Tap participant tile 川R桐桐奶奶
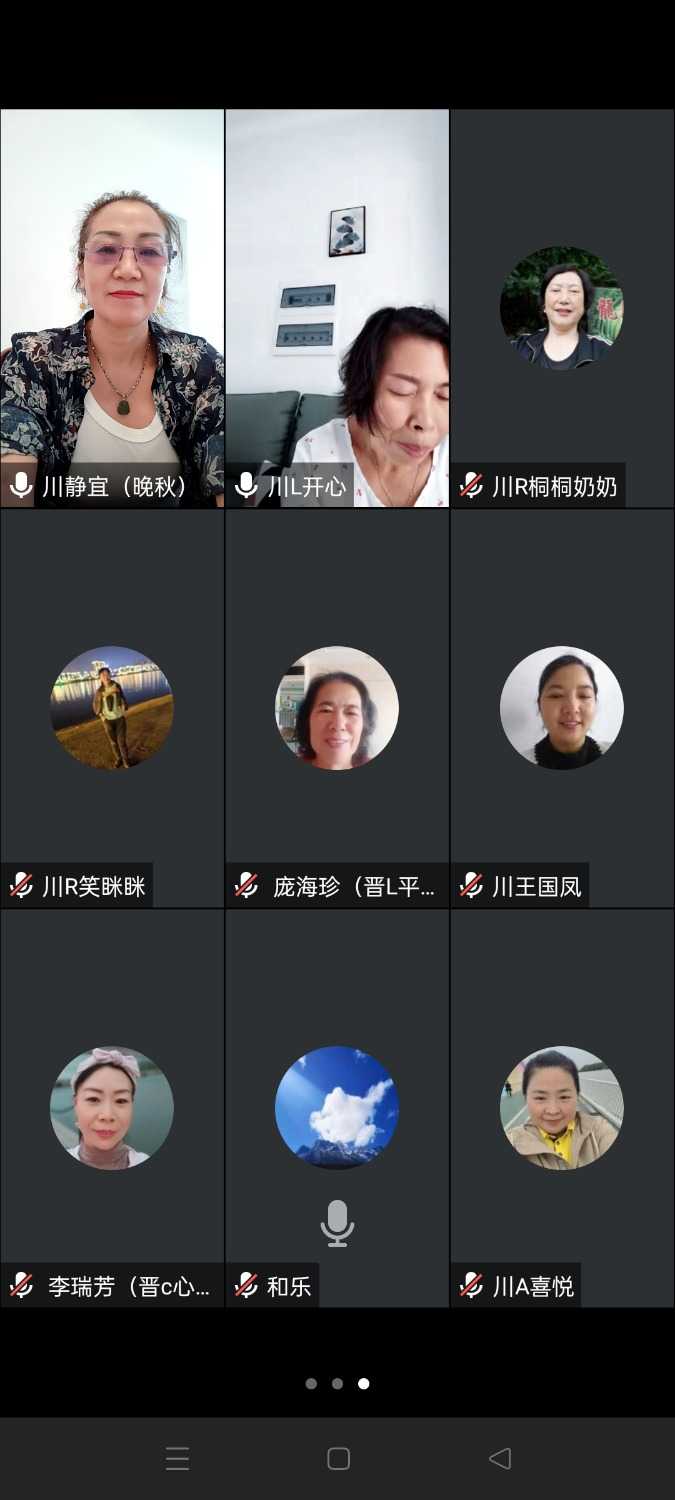This screenshot has height=1500, width=675. (562, 308)
